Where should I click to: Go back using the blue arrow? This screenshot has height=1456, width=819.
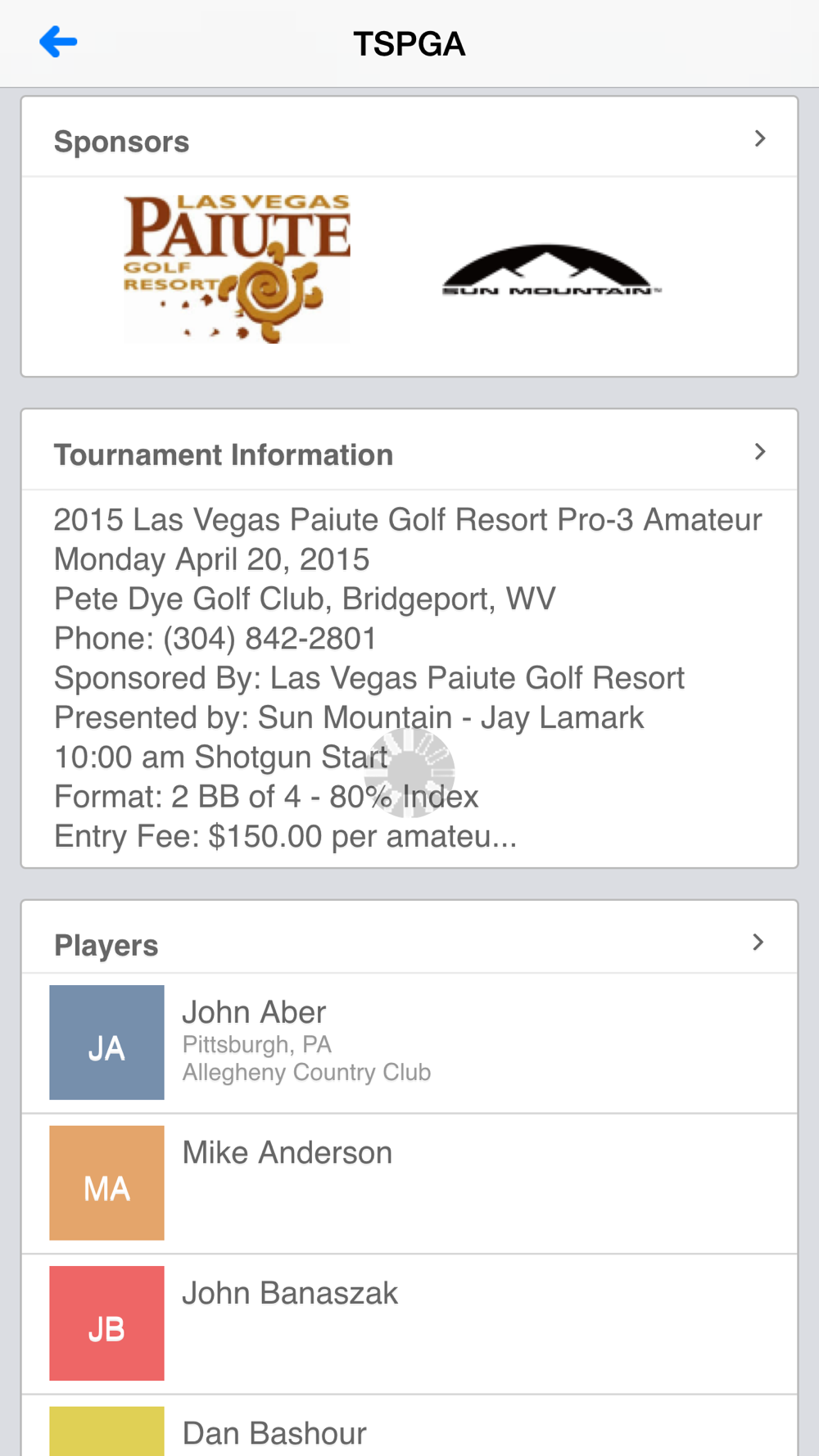tap(58, 42)
